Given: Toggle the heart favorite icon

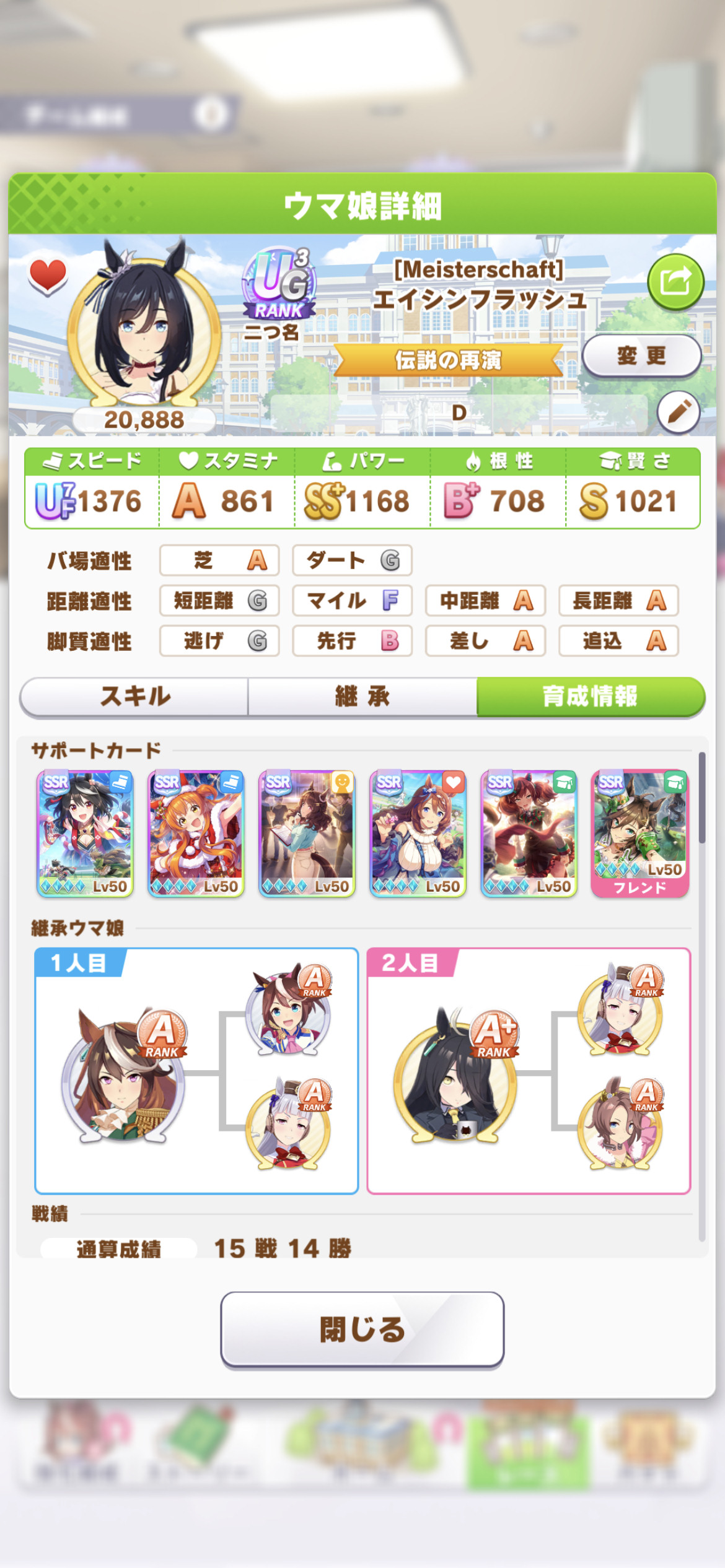Looking at the screenshot, I should 48,276.
